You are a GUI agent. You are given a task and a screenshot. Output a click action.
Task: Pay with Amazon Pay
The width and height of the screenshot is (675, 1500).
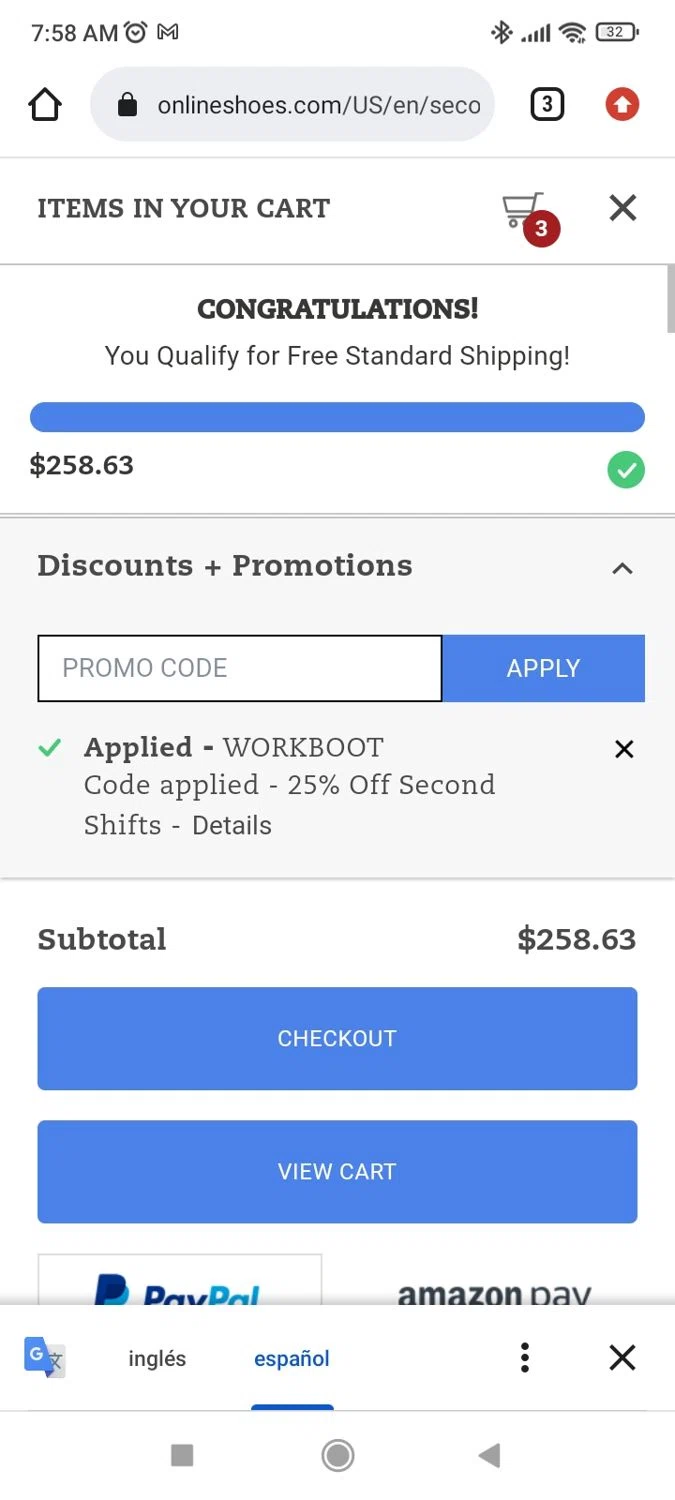coord(494,1290)
